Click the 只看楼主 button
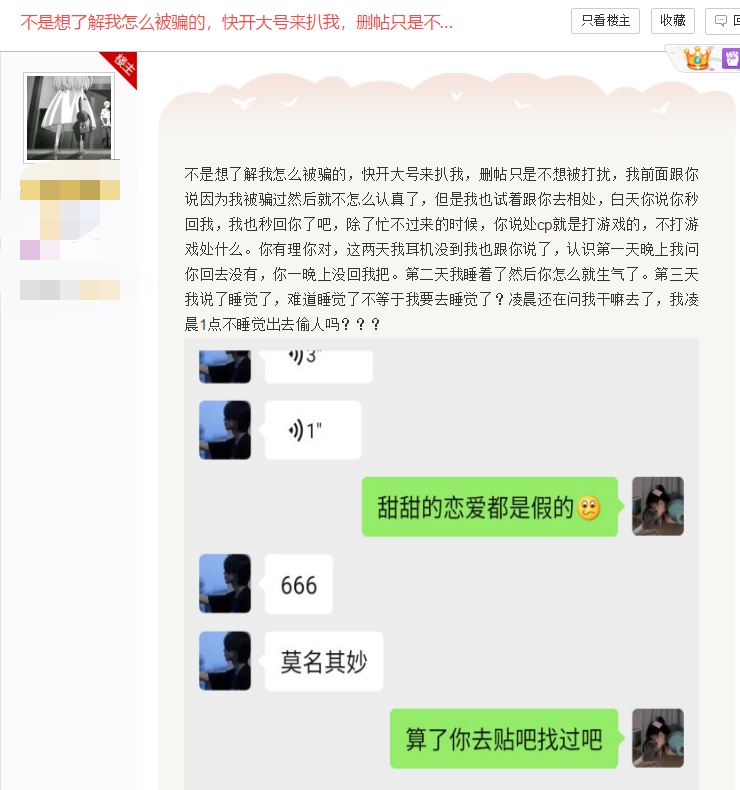 pyautogui.click(x=604, y=20)
